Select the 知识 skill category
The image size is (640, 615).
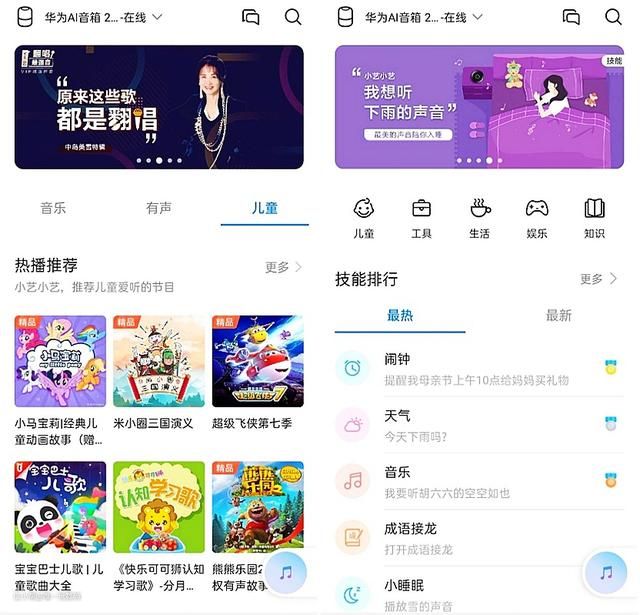[594, 217]
